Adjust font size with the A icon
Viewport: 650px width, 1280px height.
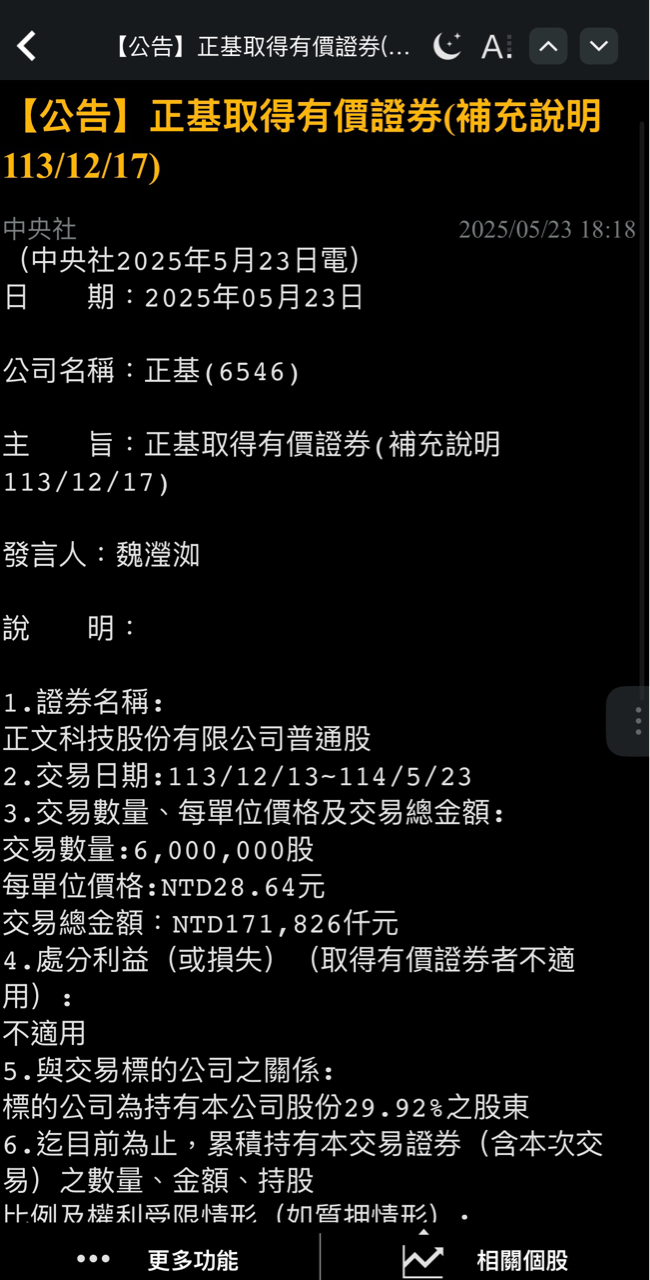point(496,46)
